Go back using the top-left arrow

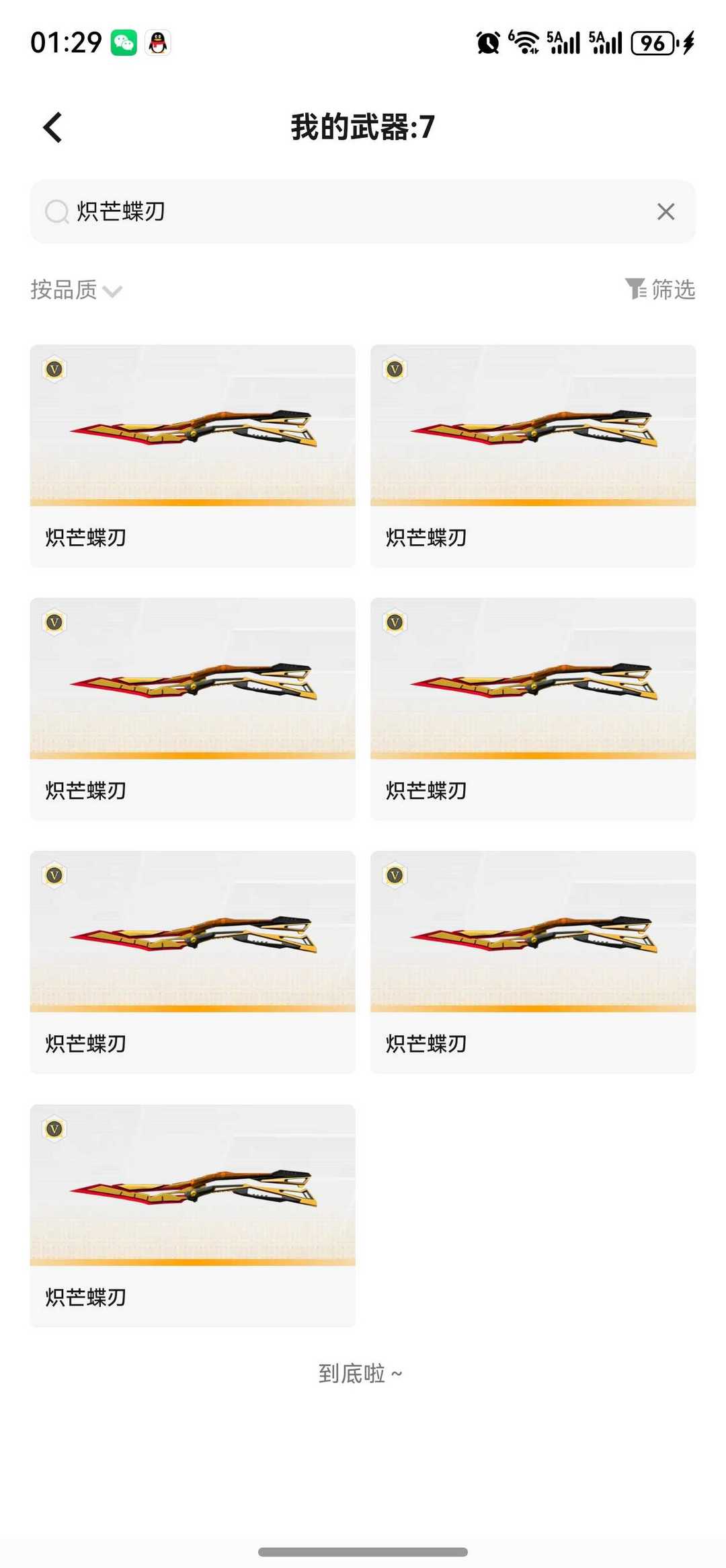coord(52,128)
